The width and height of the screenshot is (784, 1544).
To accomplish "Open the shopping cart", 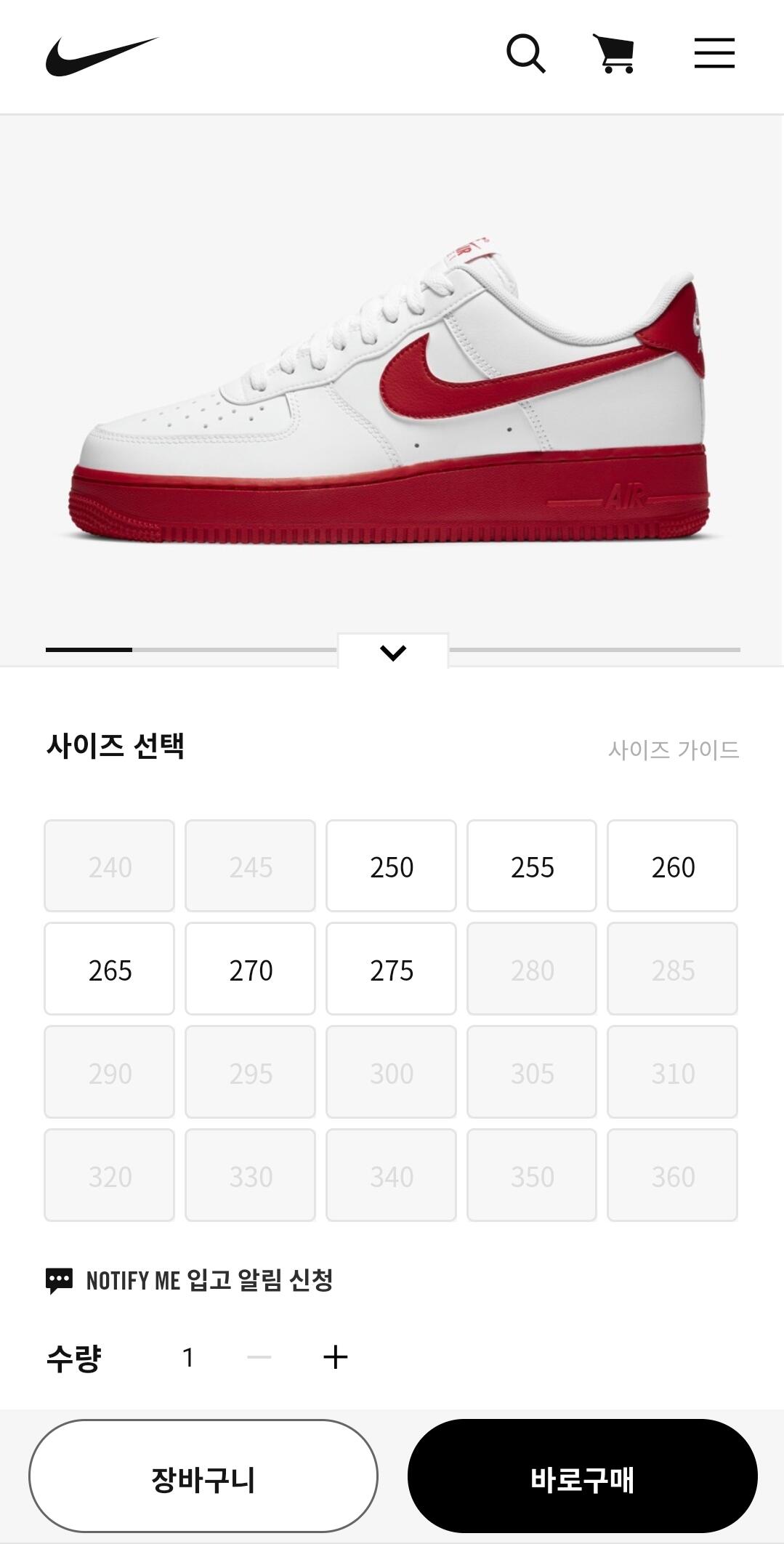I will [x=615, y=54].
